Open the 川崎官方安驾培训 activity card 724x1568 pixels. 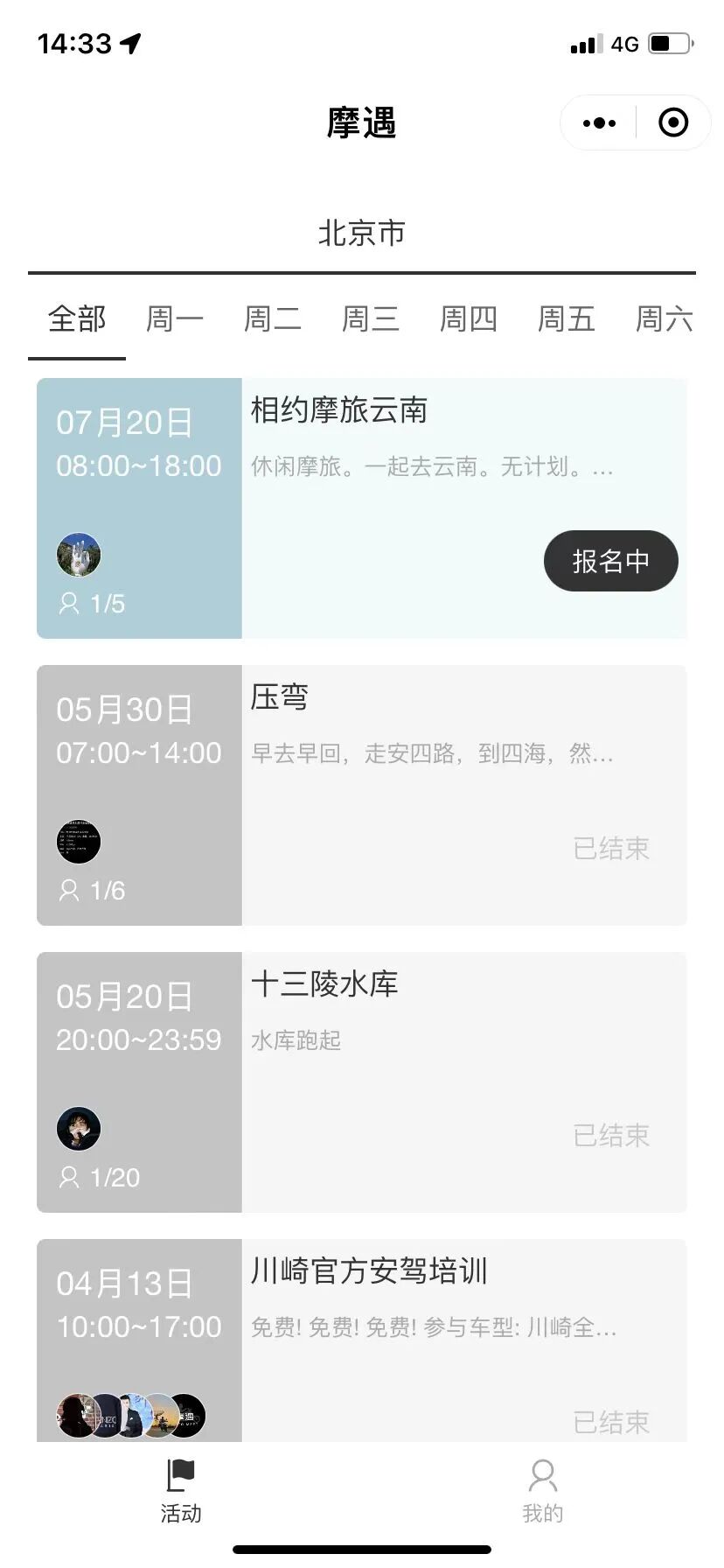pos(362,1340)
